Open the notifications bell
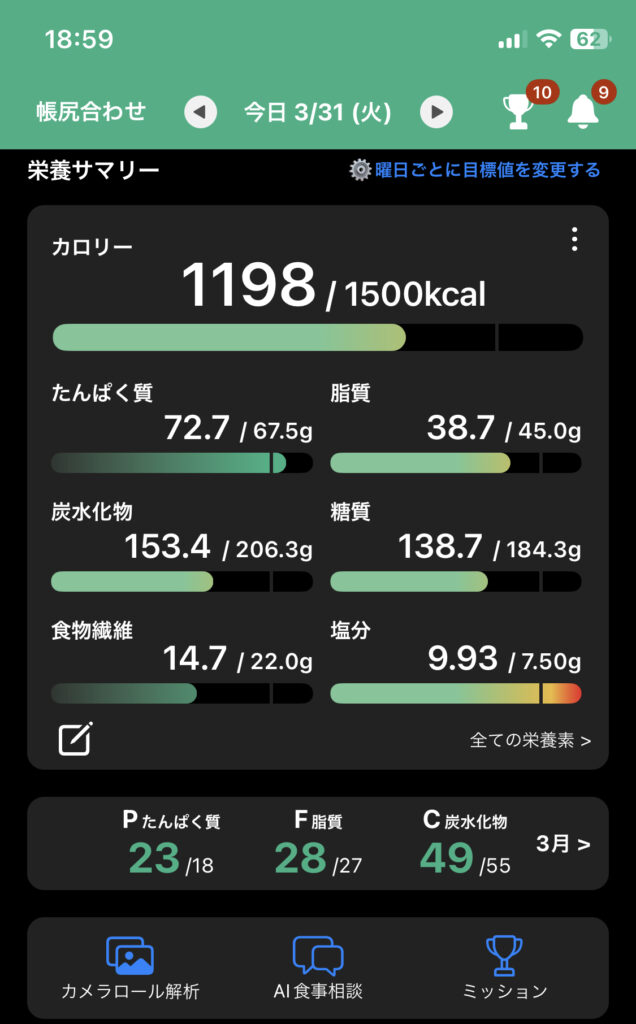This screenshot has width=636, height=1024. click(583, 111)
